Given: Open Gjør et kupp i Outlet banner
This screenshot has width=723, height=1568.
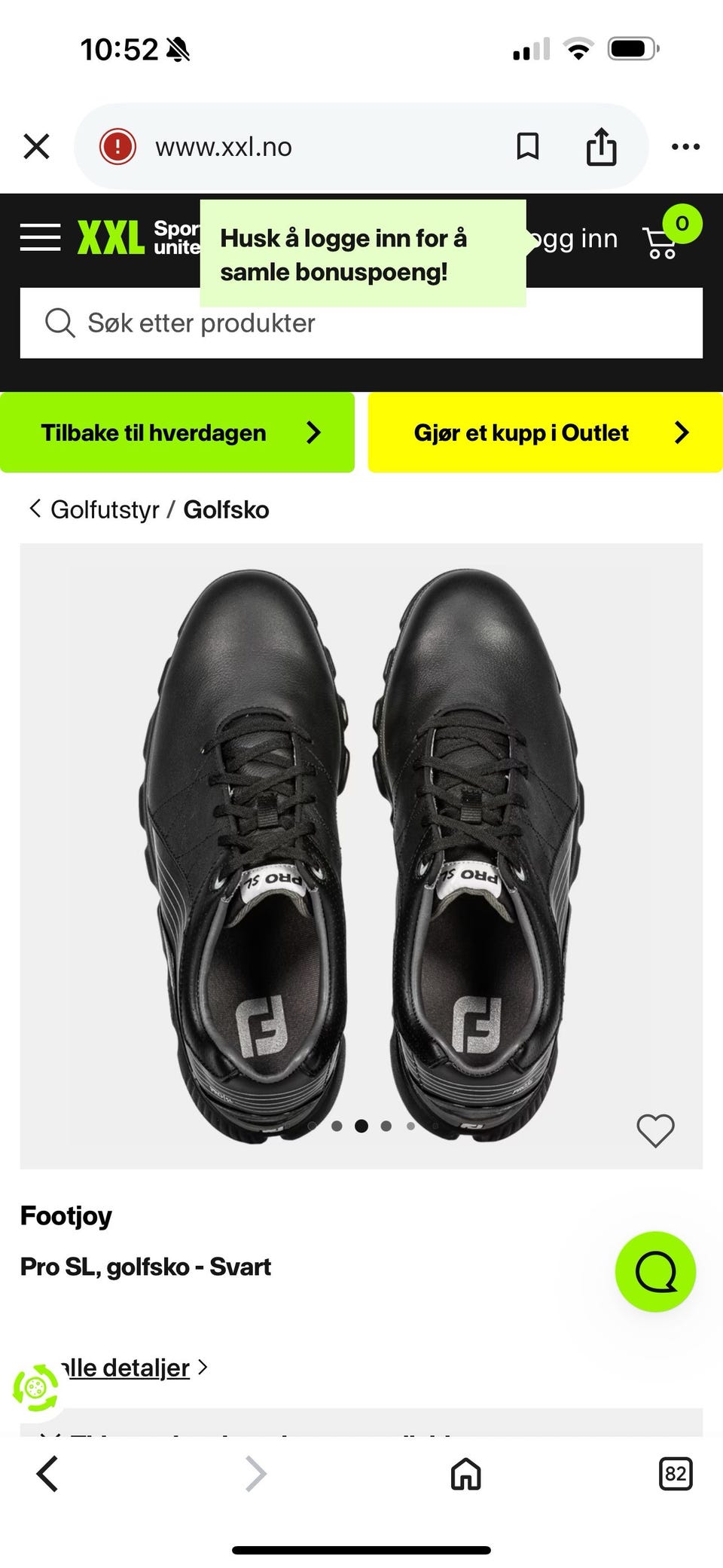Looking at the screenshot, I should (545, 432).
